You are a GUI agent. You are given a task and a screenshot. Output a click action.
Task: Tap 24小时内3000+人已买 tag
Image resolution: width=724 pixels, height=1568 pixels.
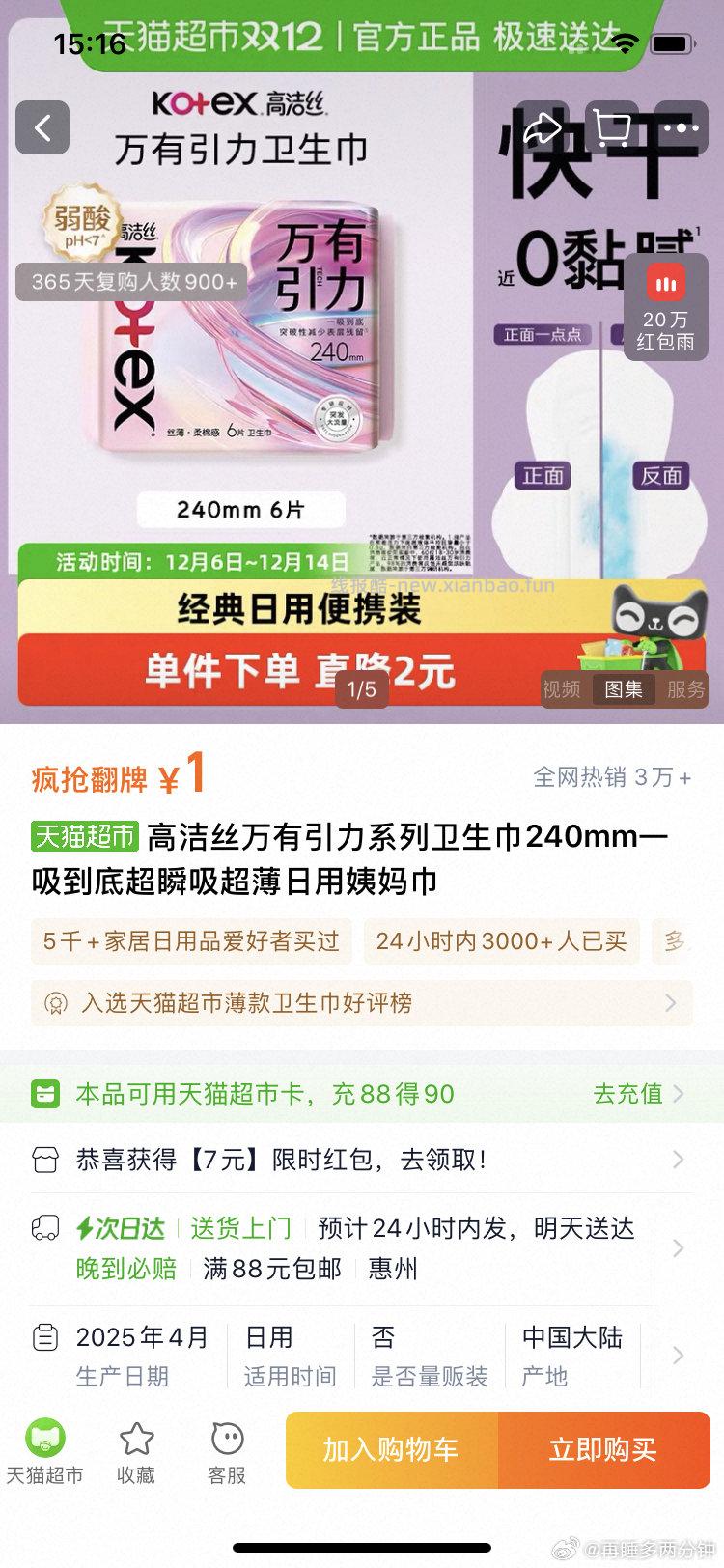[x=498, y=941]
